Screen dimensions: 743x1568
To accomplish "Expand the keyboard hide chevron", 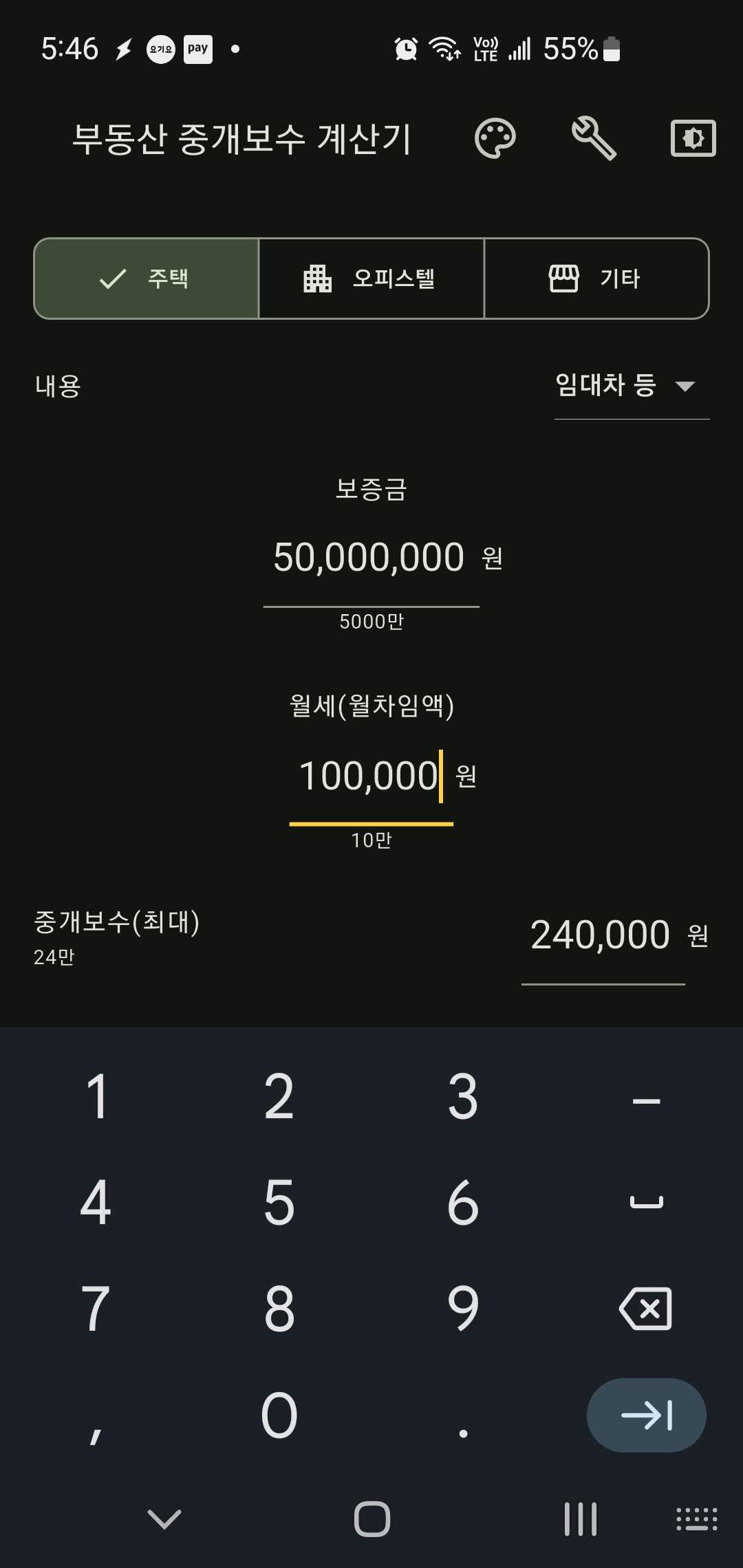I will click(163, 1520).
